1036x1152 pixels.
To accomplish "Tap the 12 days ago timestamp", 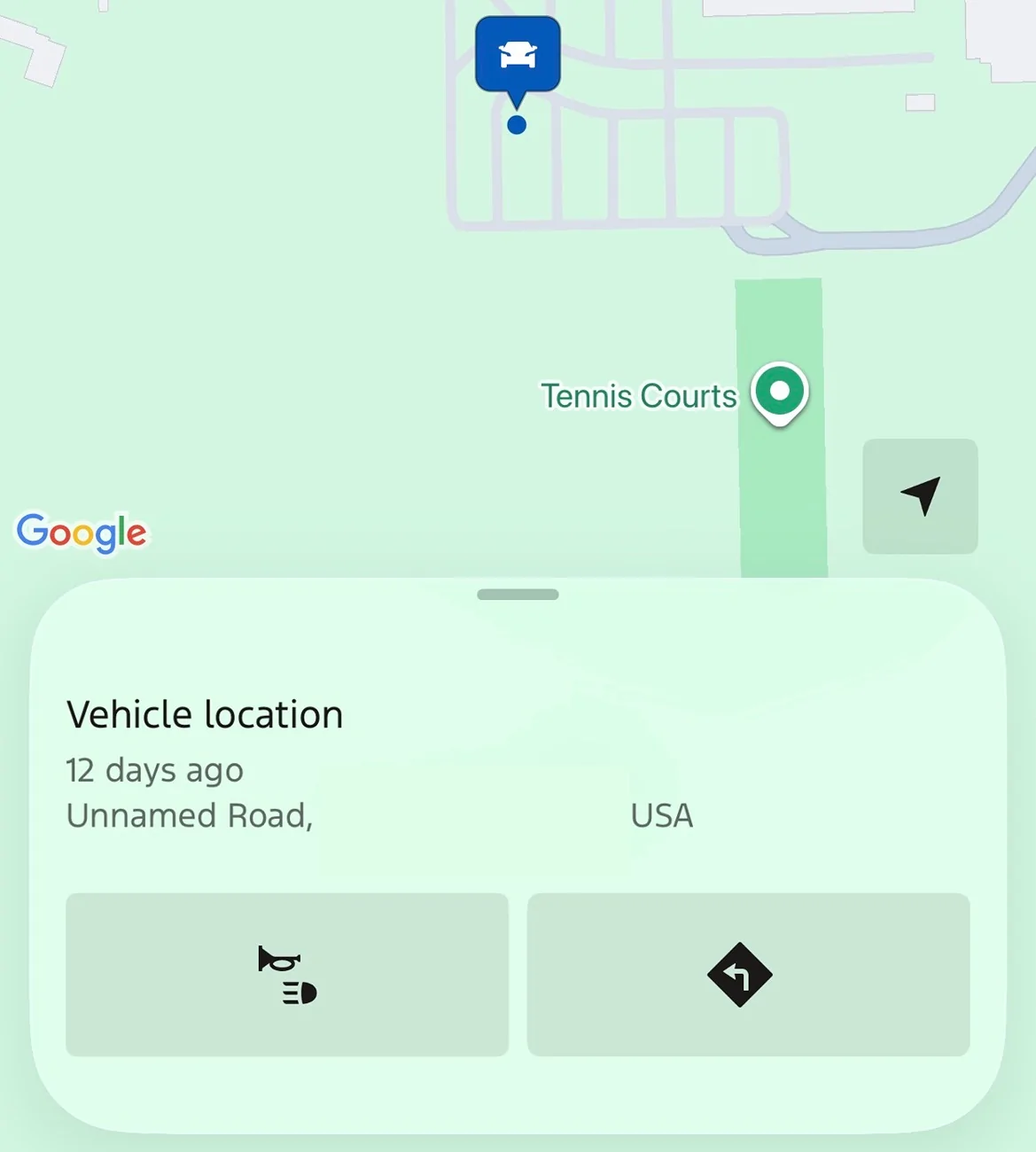I will 155,770.
